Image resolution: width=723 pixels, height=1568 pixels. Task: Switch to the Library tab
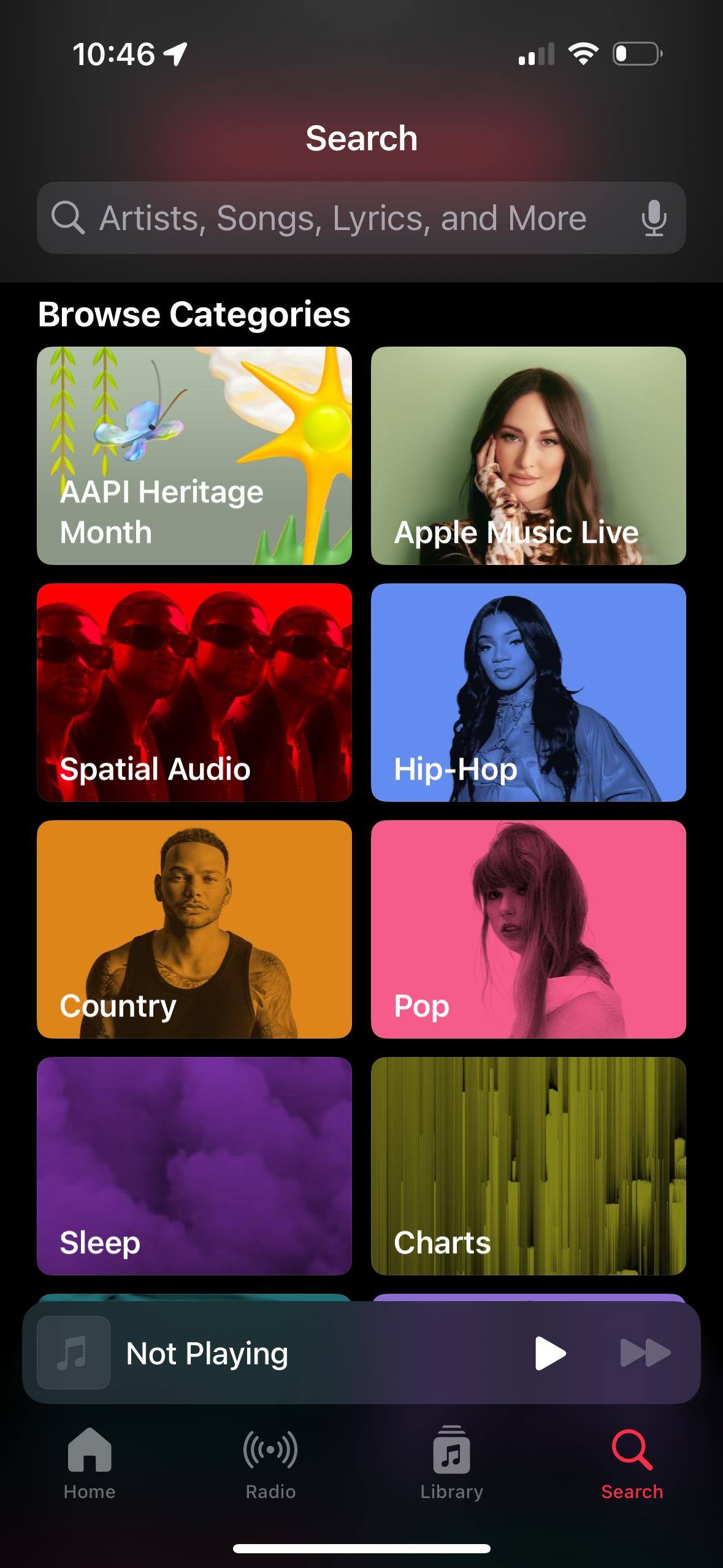(x=452, y=1463)
